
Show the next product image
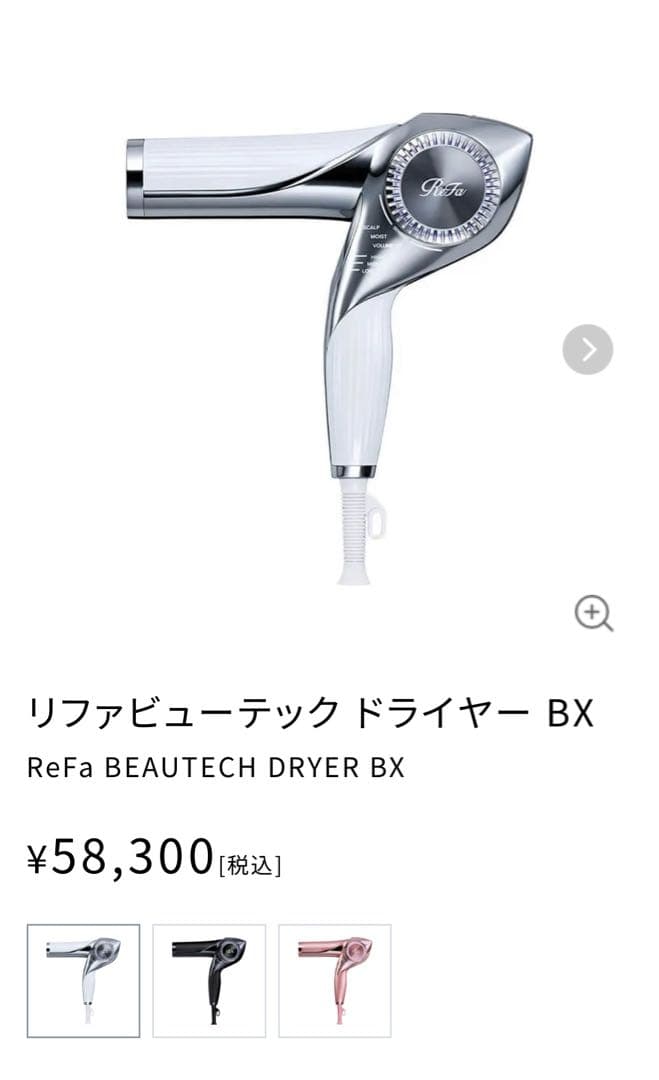tap(587, 349)
